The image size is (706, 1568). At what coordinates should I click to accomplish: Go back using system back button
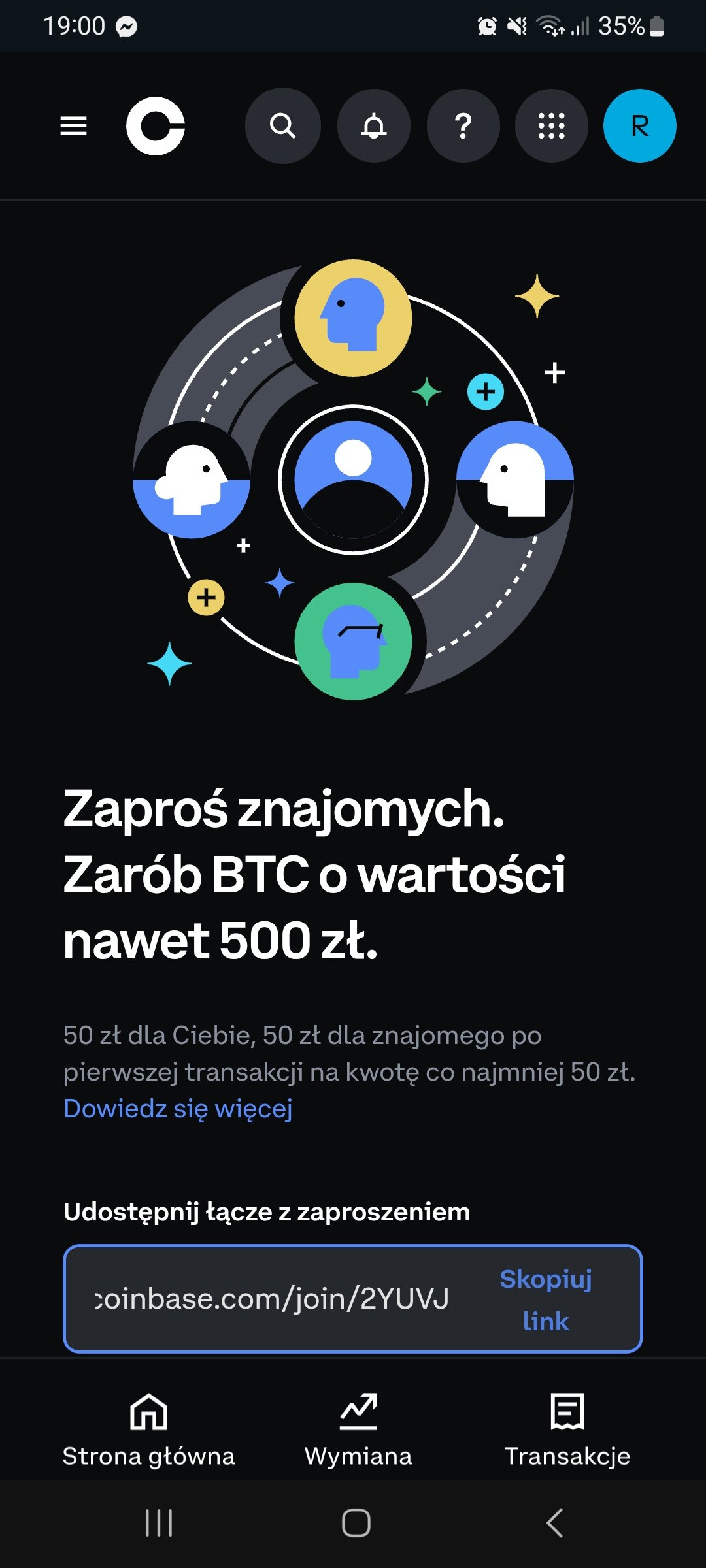click(x=554, y=1523)
